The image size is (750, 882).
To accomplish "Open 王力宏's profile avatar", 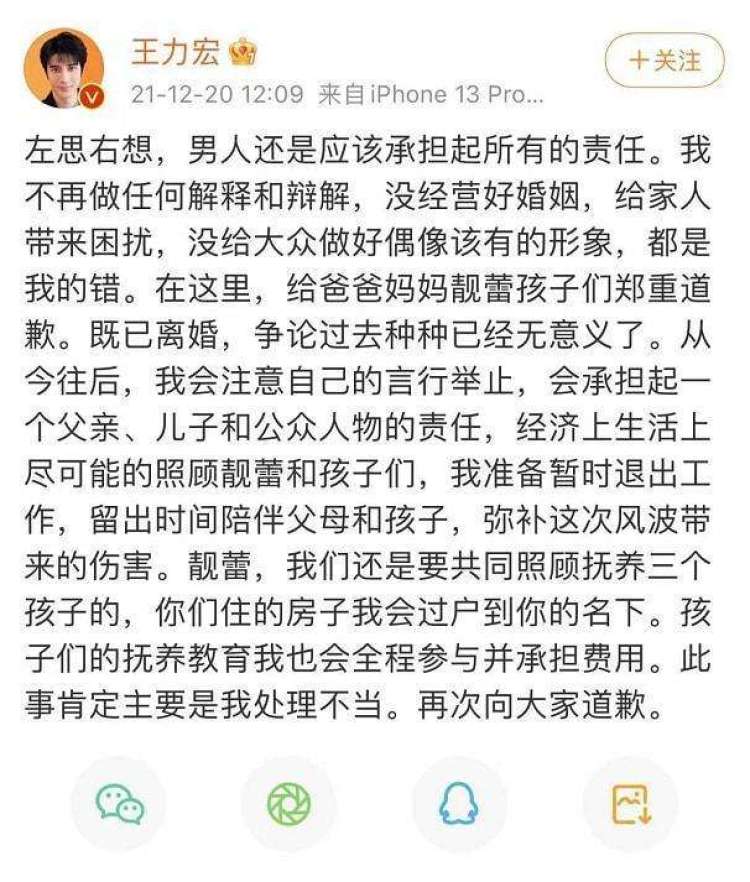I will pos(64,68).
